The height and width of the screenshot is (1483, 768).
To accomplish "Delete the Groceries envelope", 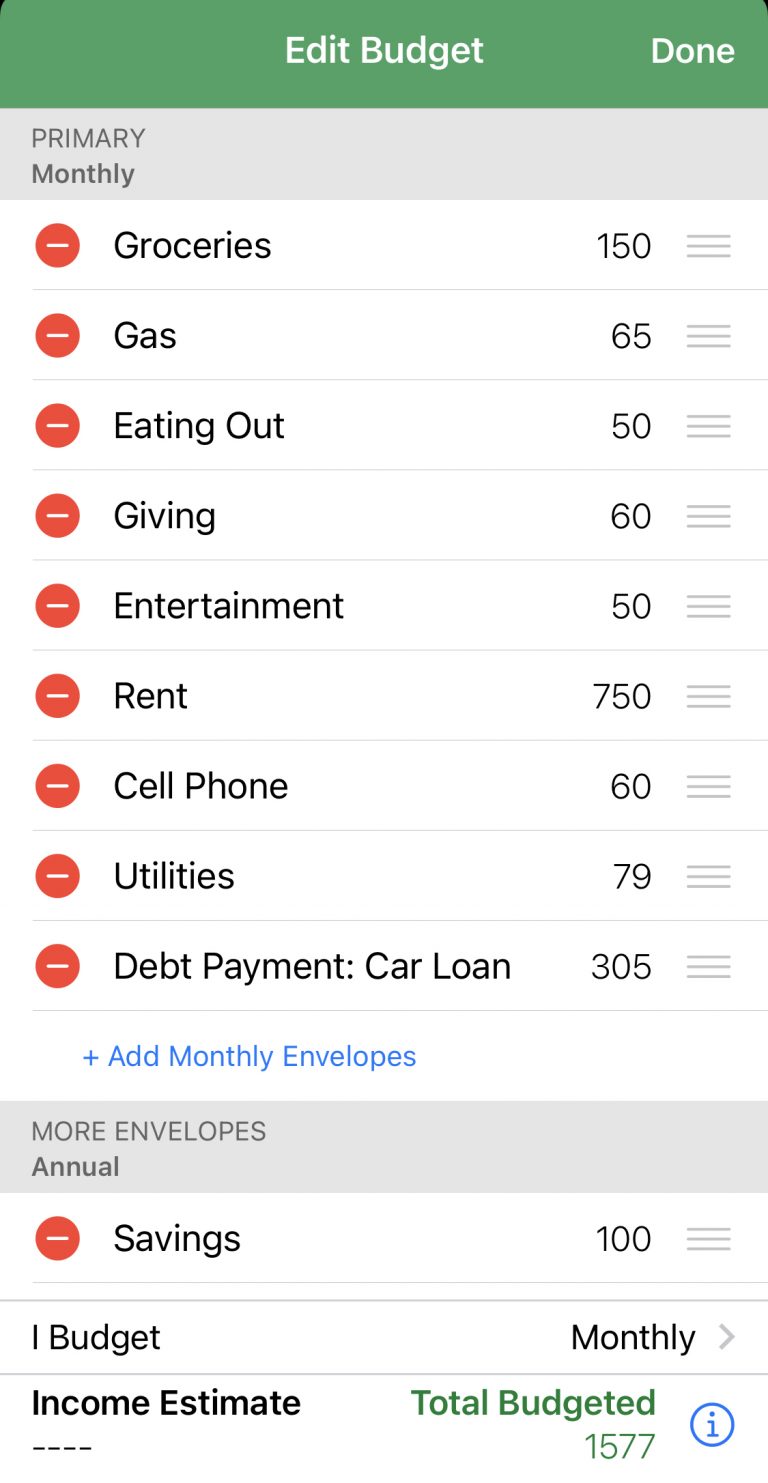I will click(58, 245).
